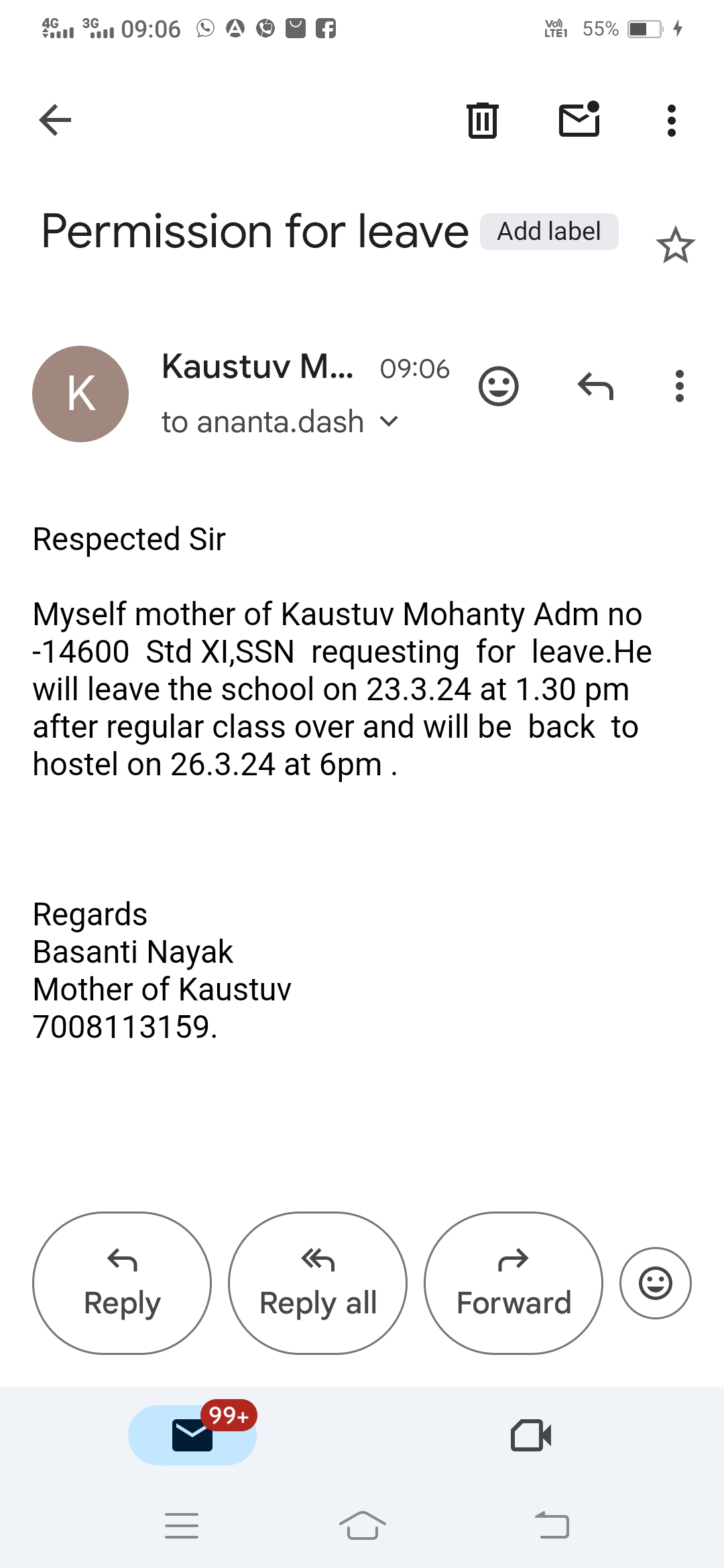Switch to the Meet video tab
This screenshot has width=724, height=1568.
click(x=531, y=1435)
